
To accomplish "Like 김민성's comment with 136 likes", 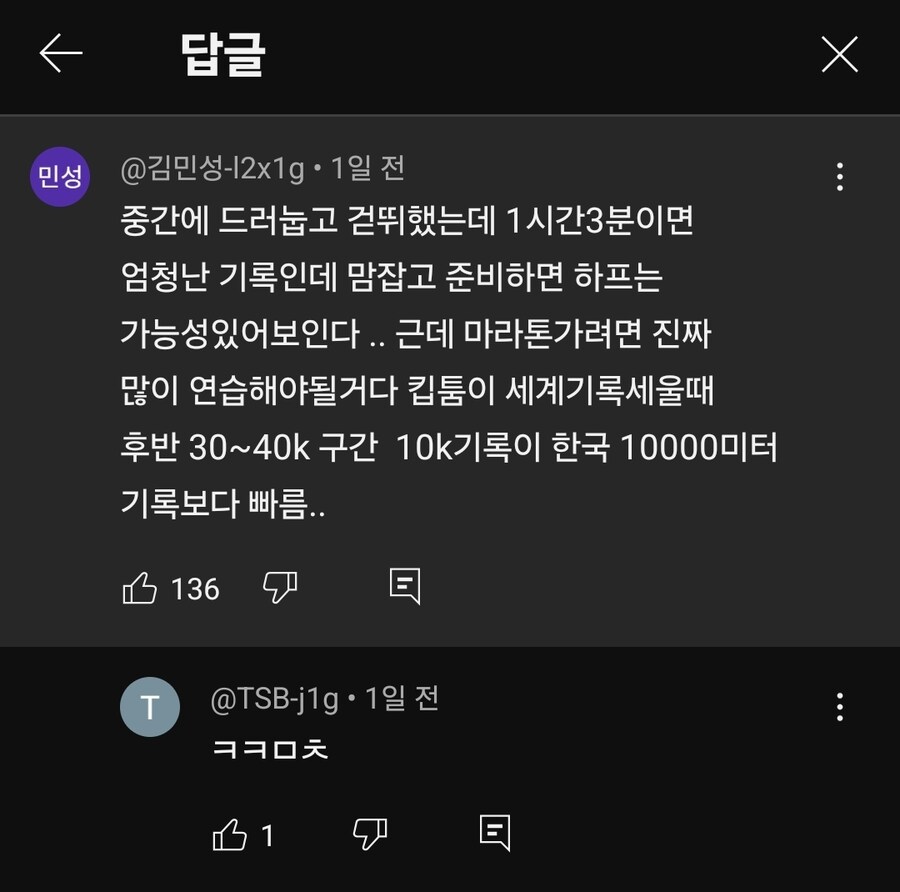I will tap(140, 588).
